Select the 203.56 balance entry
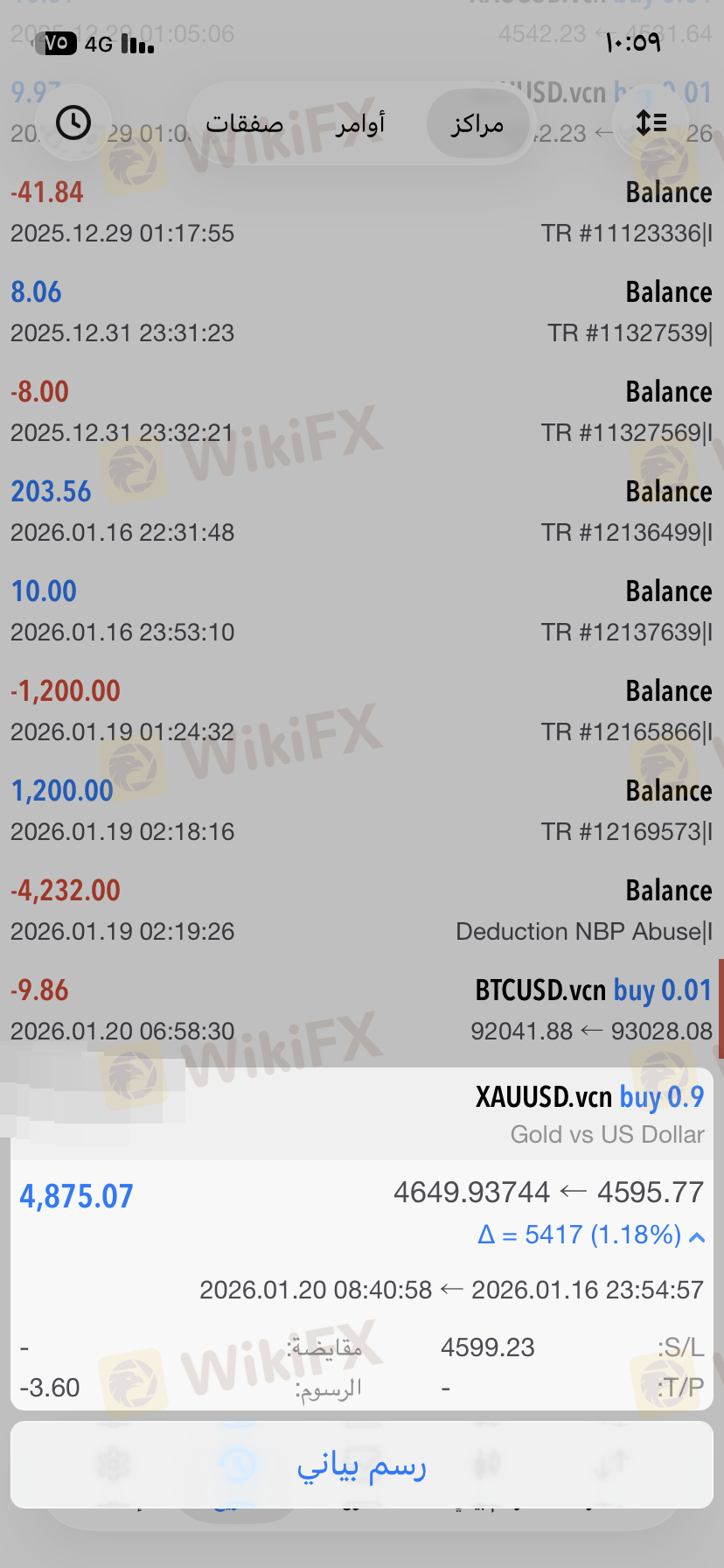Screen dimensions: 724x1568 (x=362, y=511)
